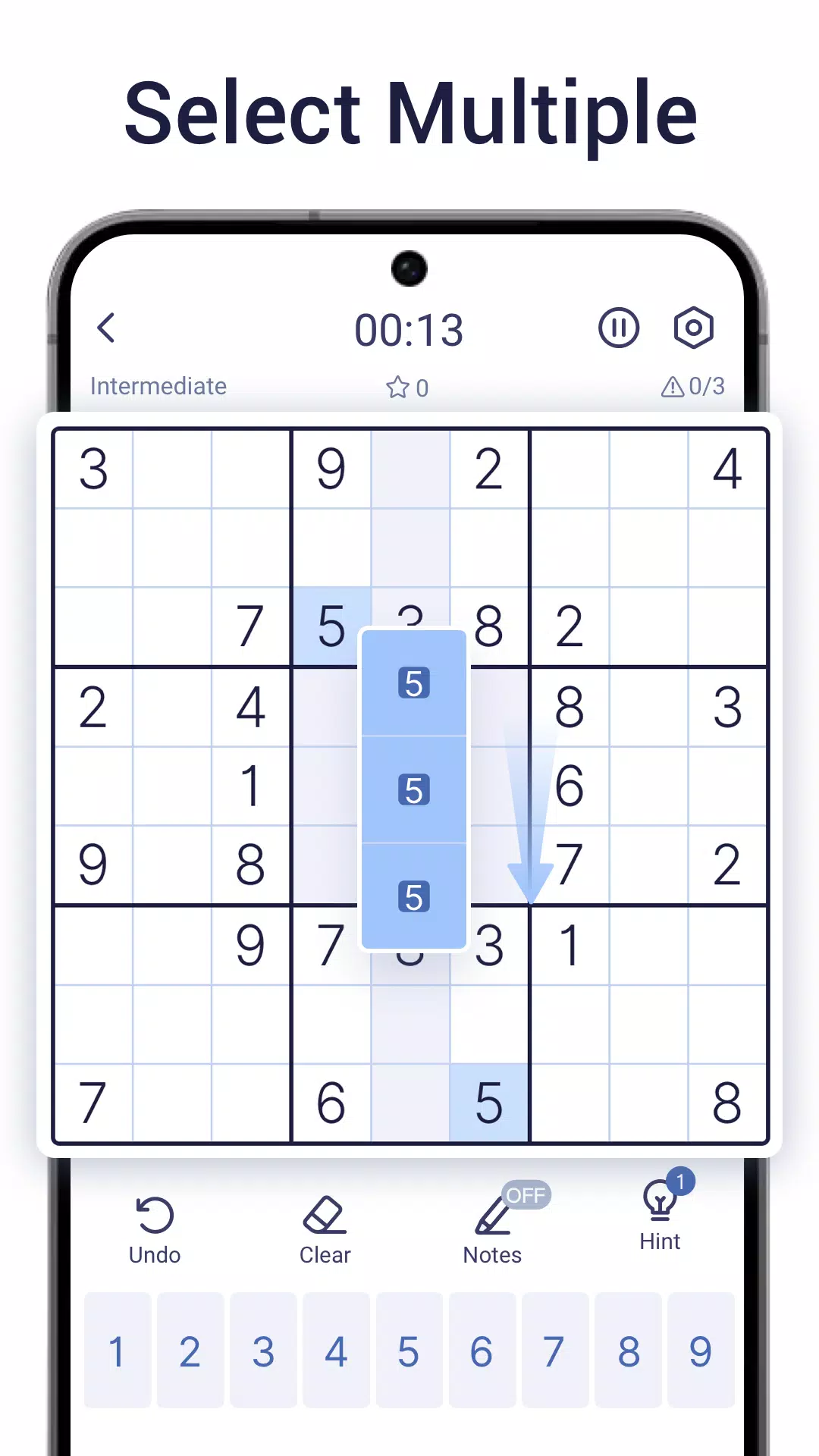Tap the mistakes 0/3 warning indicator
This screenshot has height=1456, width=819.
692,386
